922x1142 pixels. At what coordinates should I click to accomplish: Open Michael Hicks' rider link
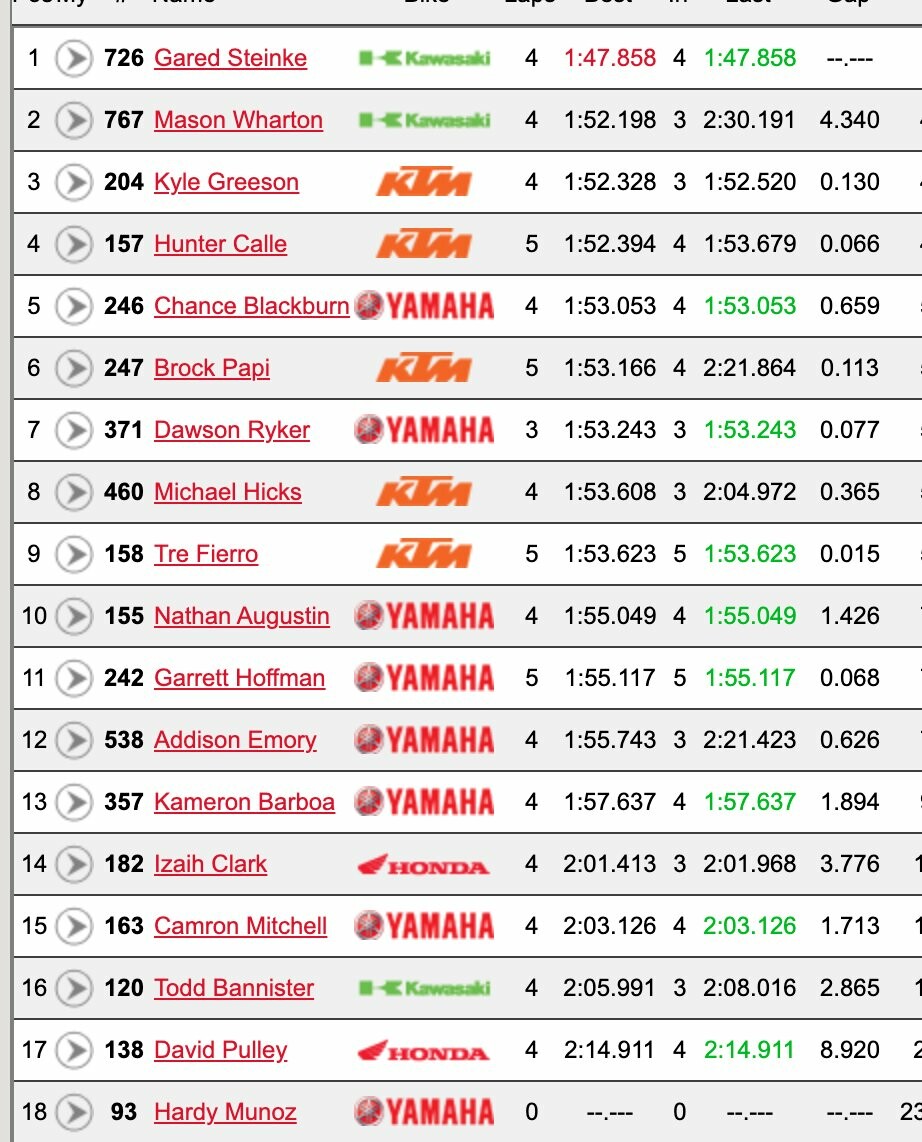pyautogui.click(x=227, y=492)
